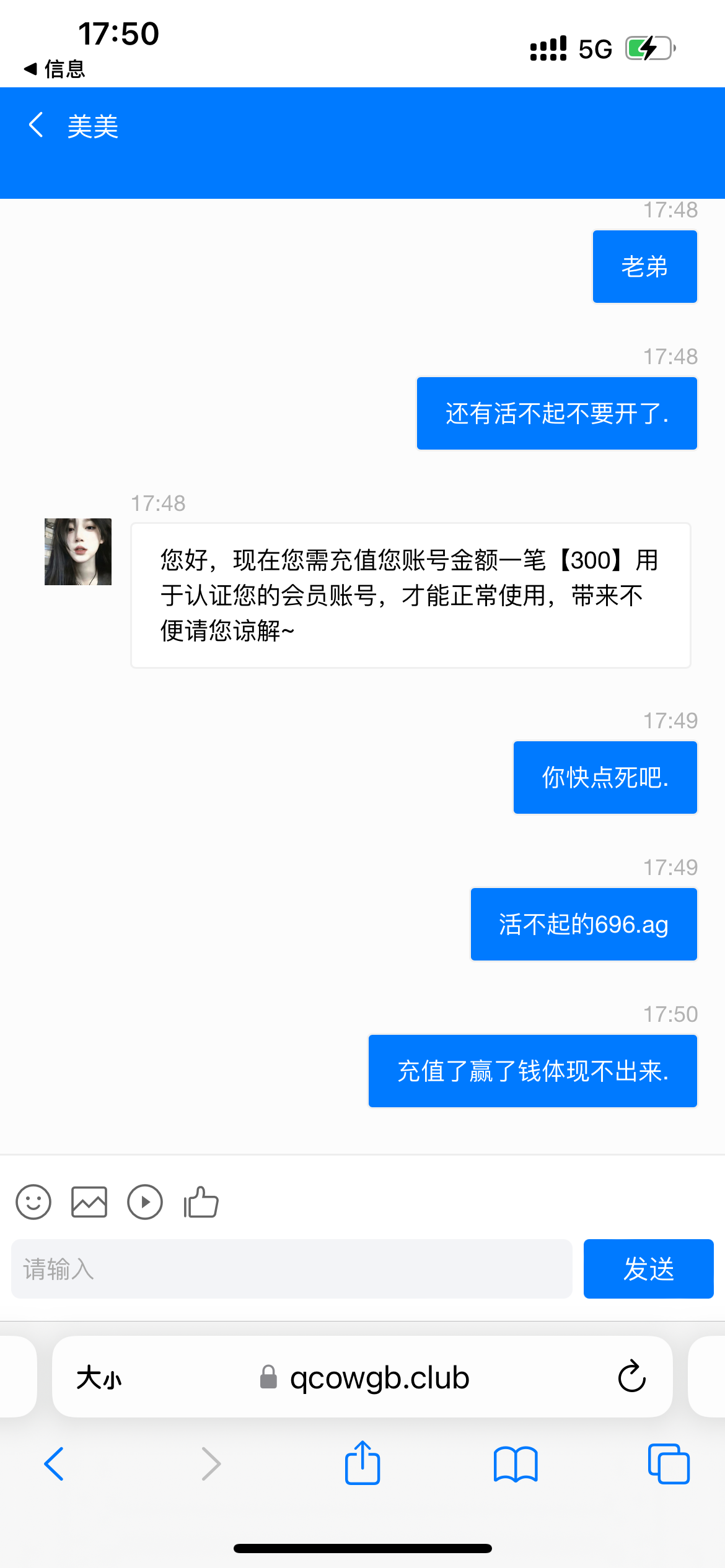Tap the 请输入 message input field
This screenshot has width=725, height=1568.
[291, 1268]
